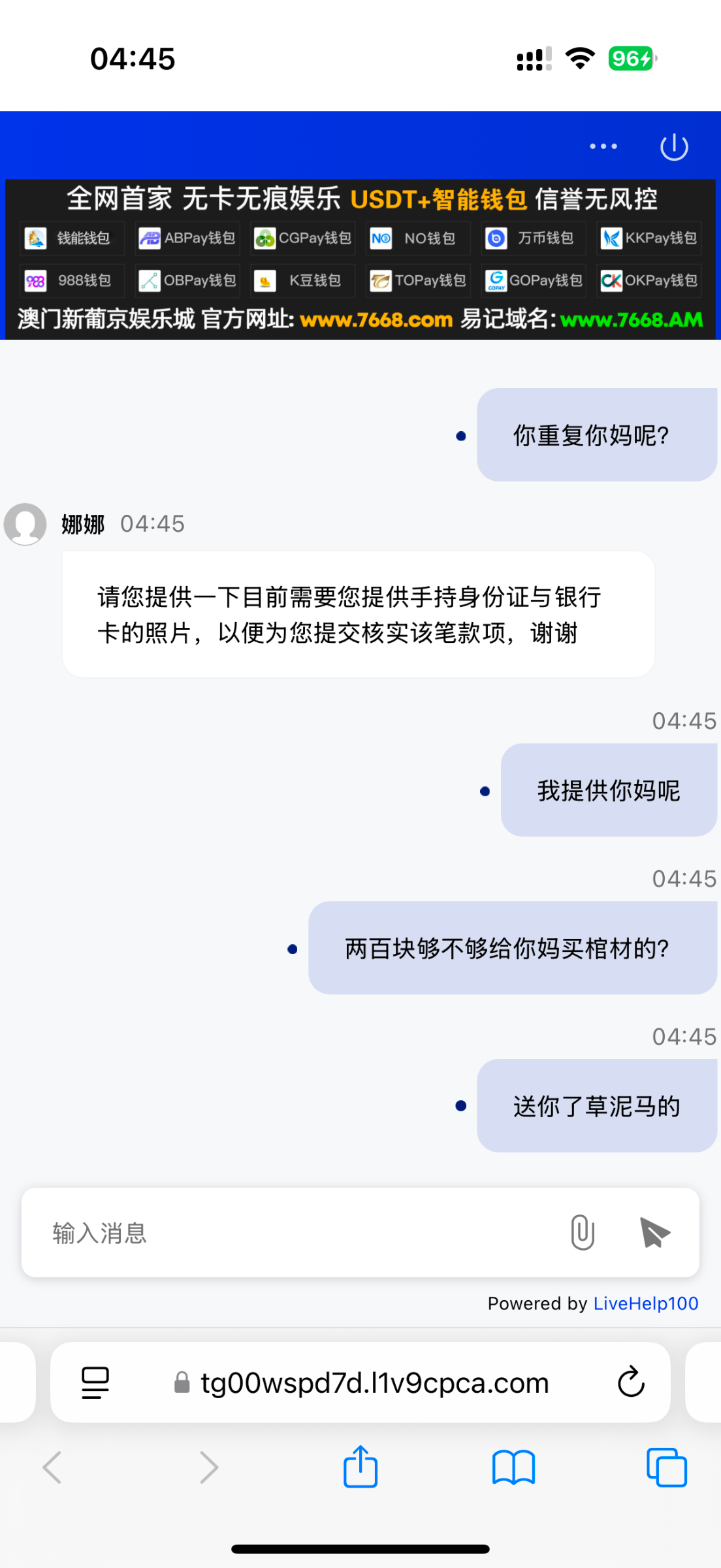The height and width of the screenshot is (1568, 721).
Task: Tap the forward navigation chevron
Action: tap(208, 1467)
